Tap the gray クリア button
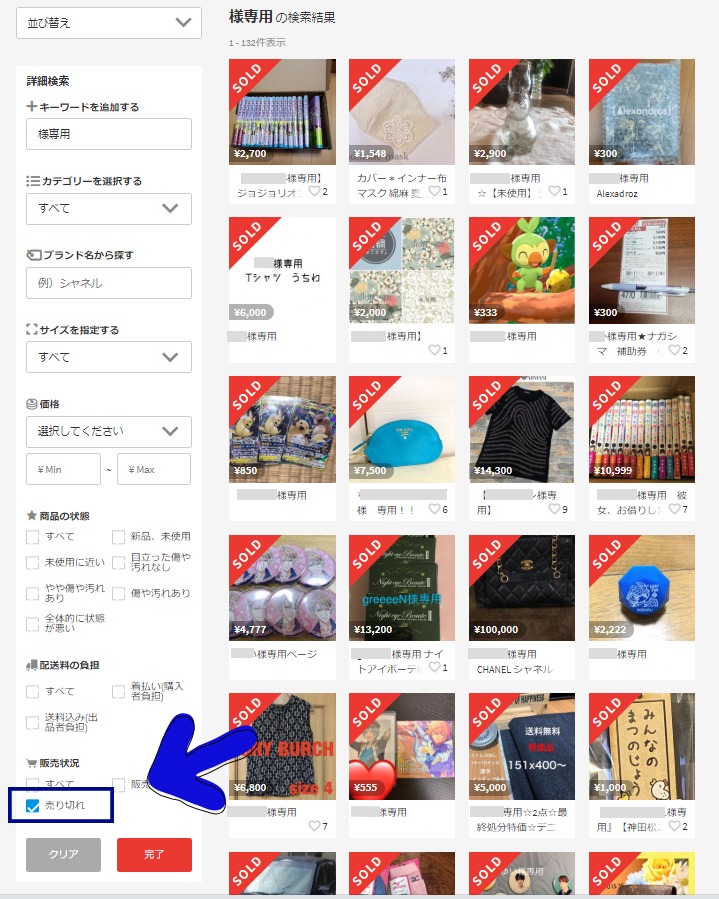This screenshot has height=899, width=719. coord(63,855)
